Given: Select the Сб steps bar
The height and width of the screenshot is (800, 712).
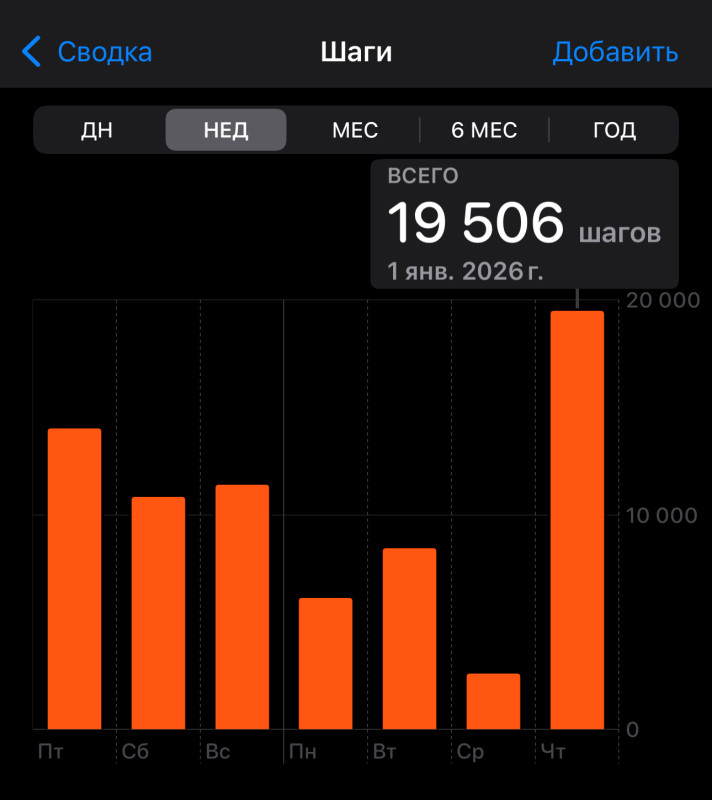Looking at the screenshot, I should coord(158,613).
